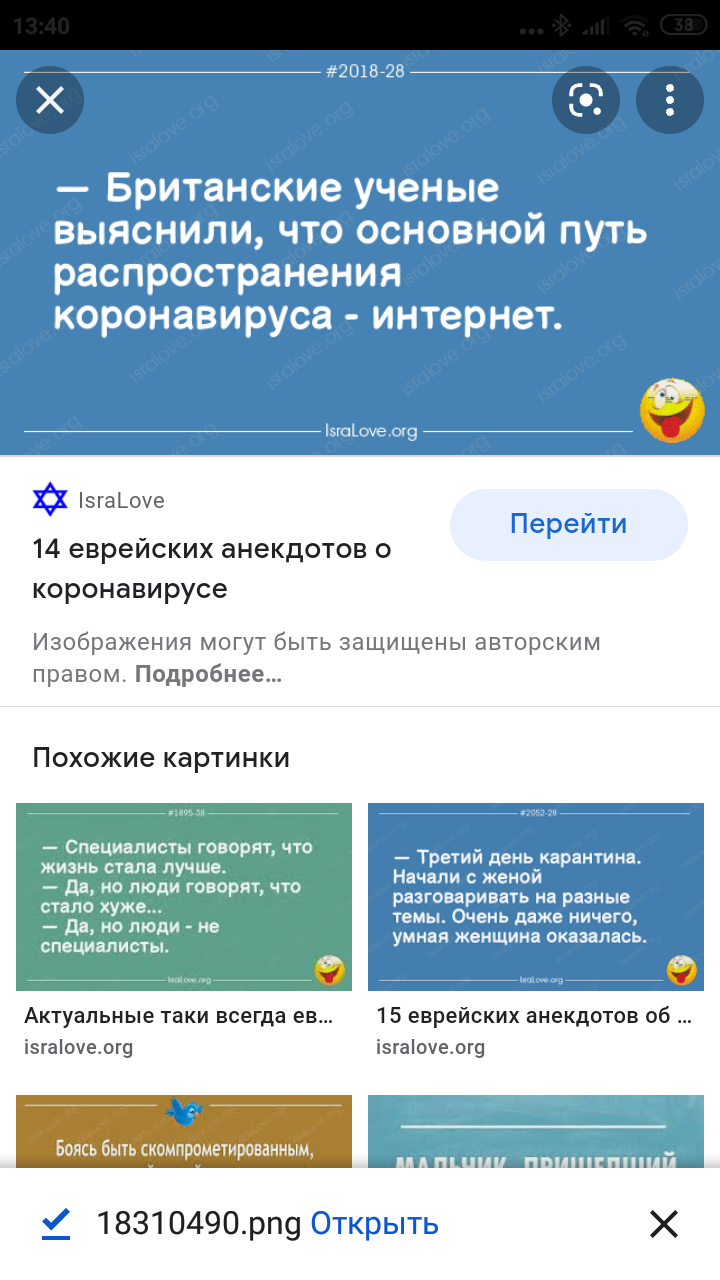View the Третий день карантина similar picture

click(536, 896)
